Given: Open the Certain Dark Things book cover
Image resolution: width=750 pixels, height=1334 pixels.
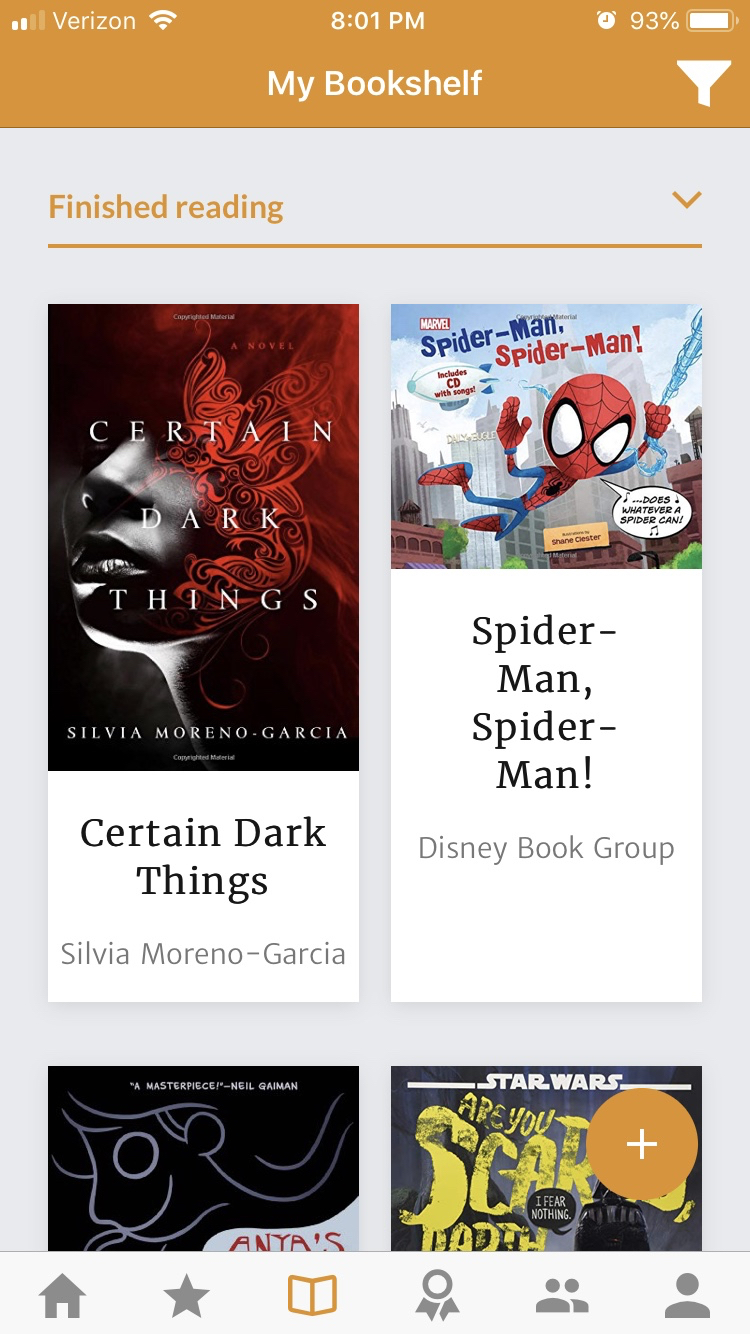Looking at the screenshot, I should tap(203, 537).
